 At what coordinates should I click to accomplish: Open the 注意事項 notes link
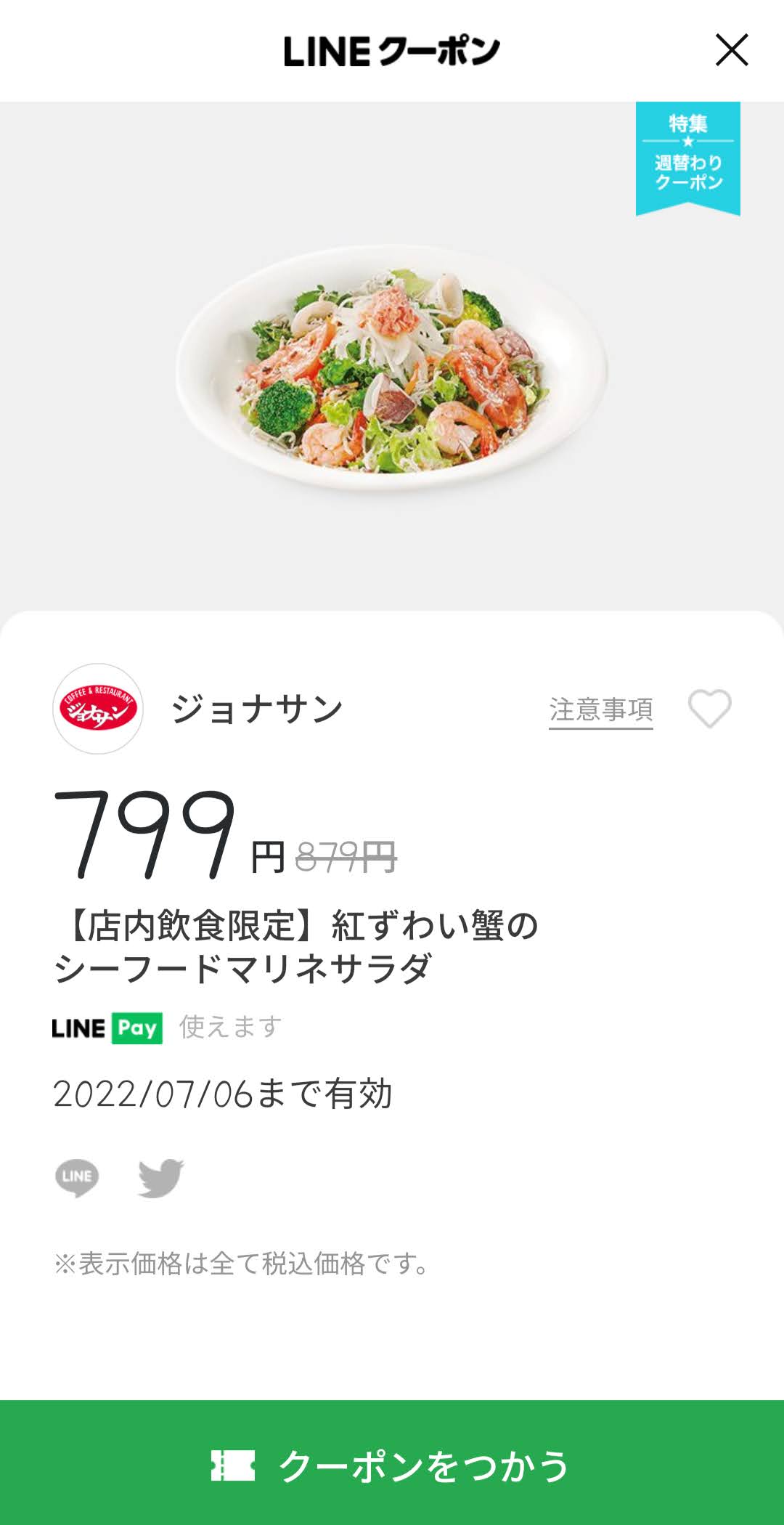[x=601, y=709]
